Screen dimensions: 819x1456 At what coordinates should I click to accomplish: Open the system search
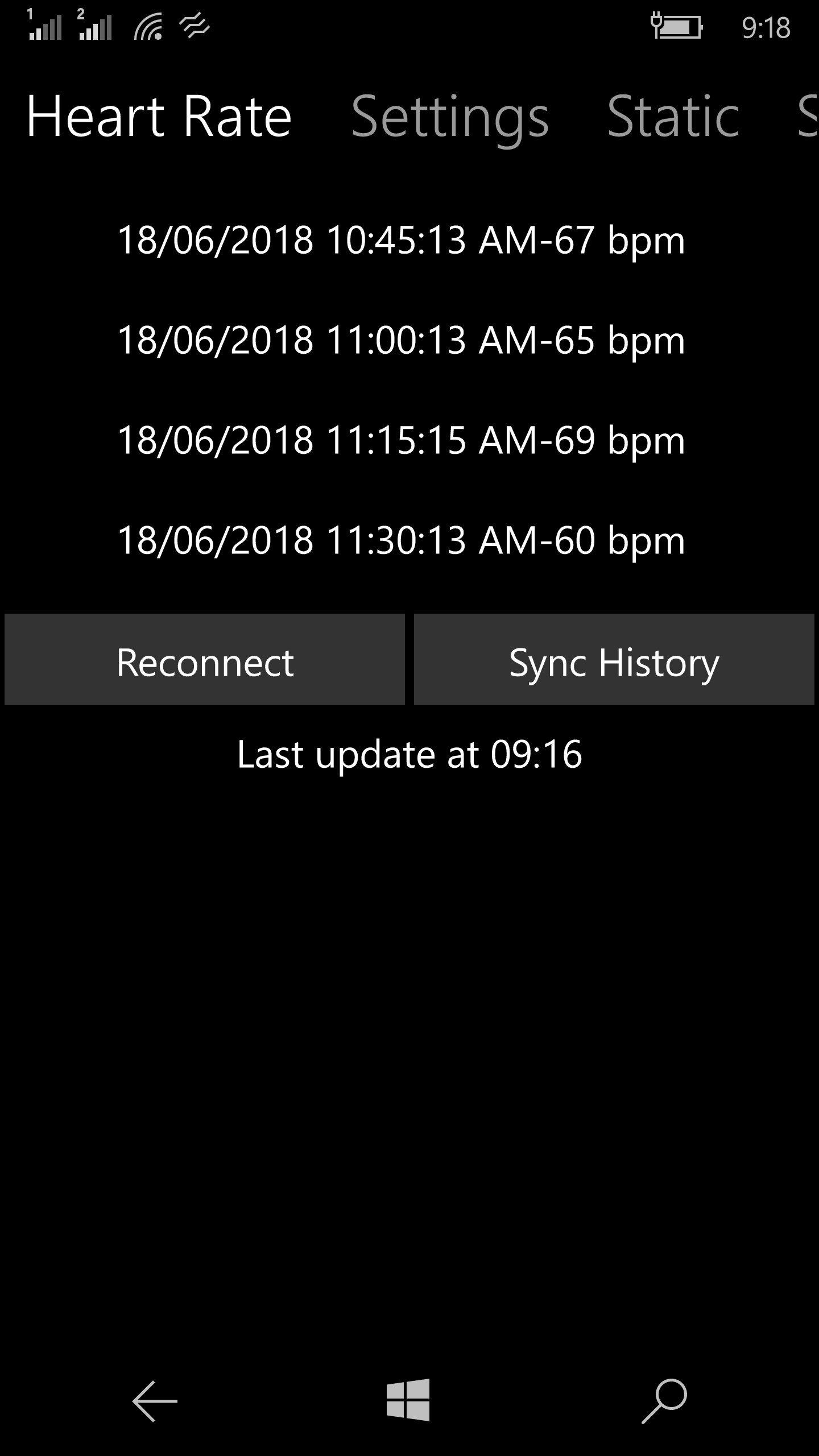[x=664, y=1401]
